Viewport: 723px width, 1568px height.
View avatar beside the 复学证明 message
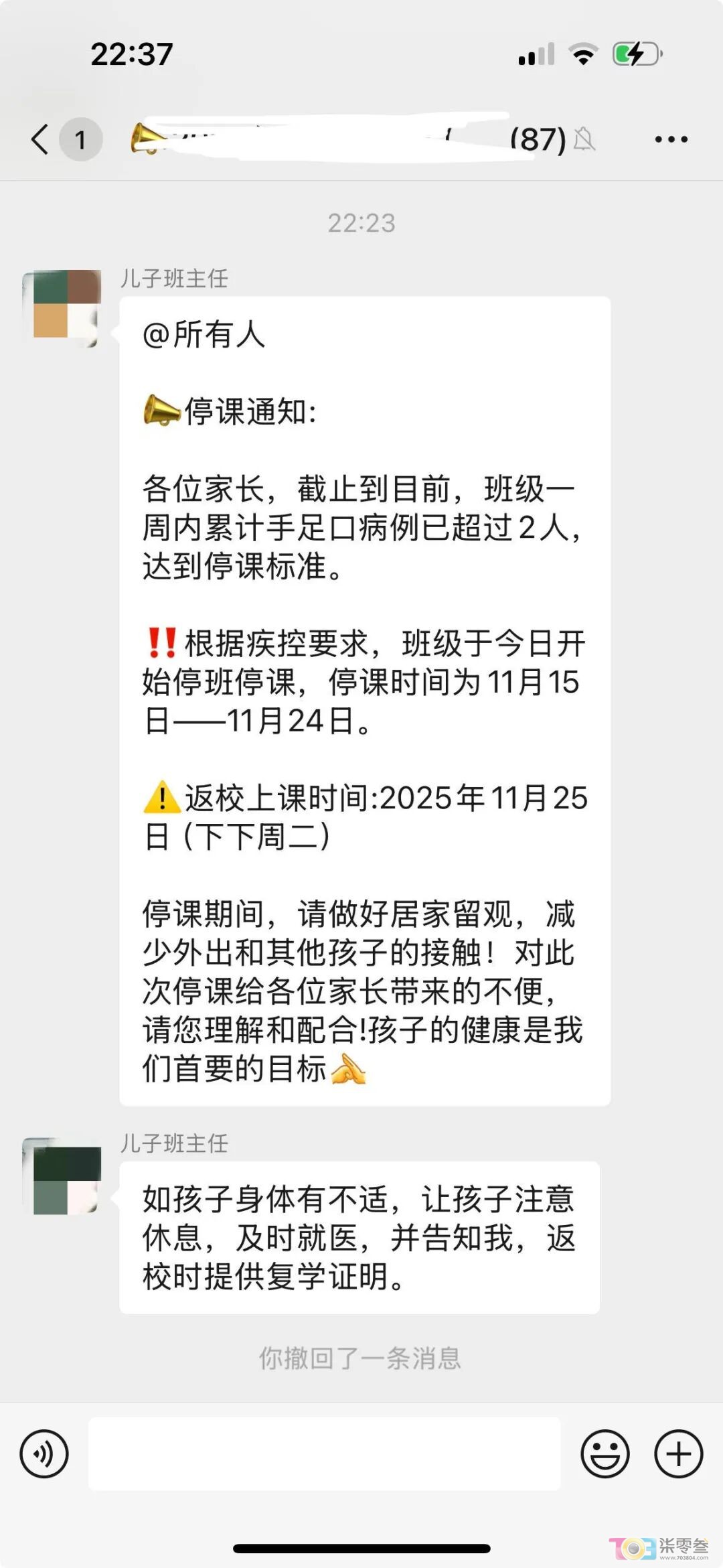tap(62, 1176)
